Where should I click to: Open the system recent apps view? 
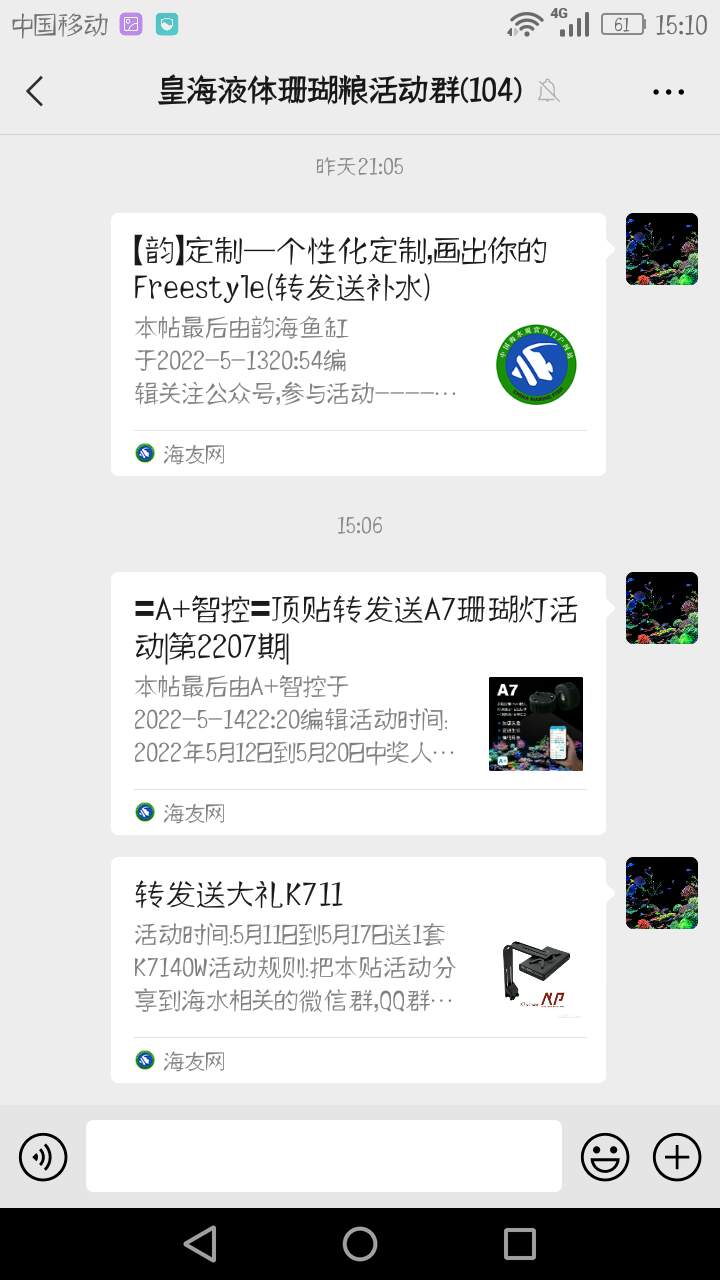(x=520, y=1244)
